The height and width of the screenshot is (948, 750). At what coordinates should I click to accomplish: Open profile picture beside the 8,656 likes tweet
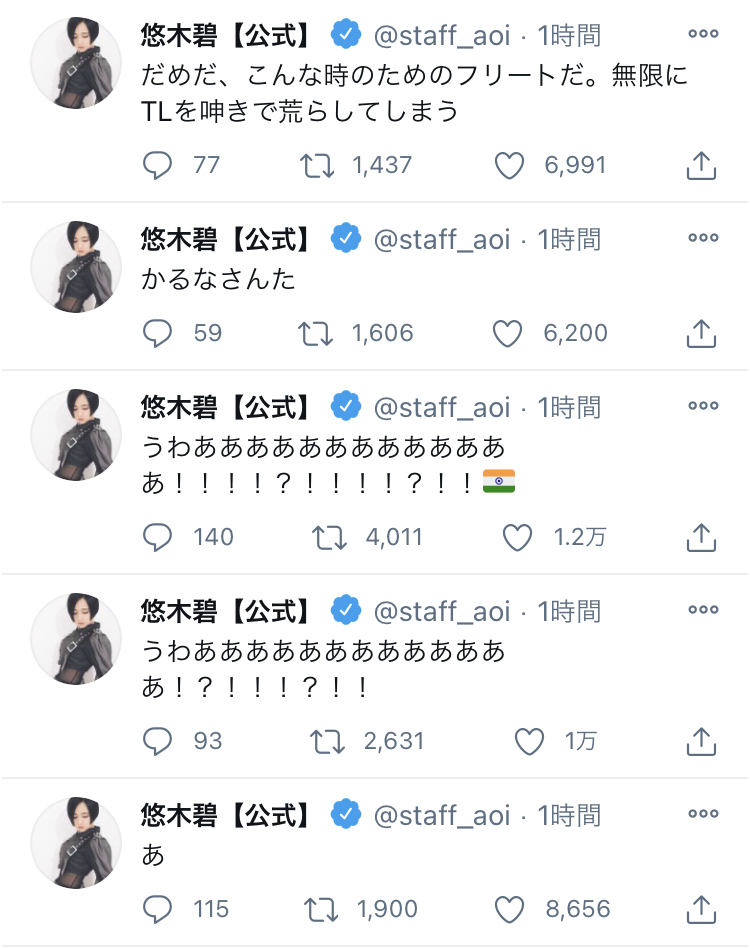pyautogui.click(x=76, y=843)
